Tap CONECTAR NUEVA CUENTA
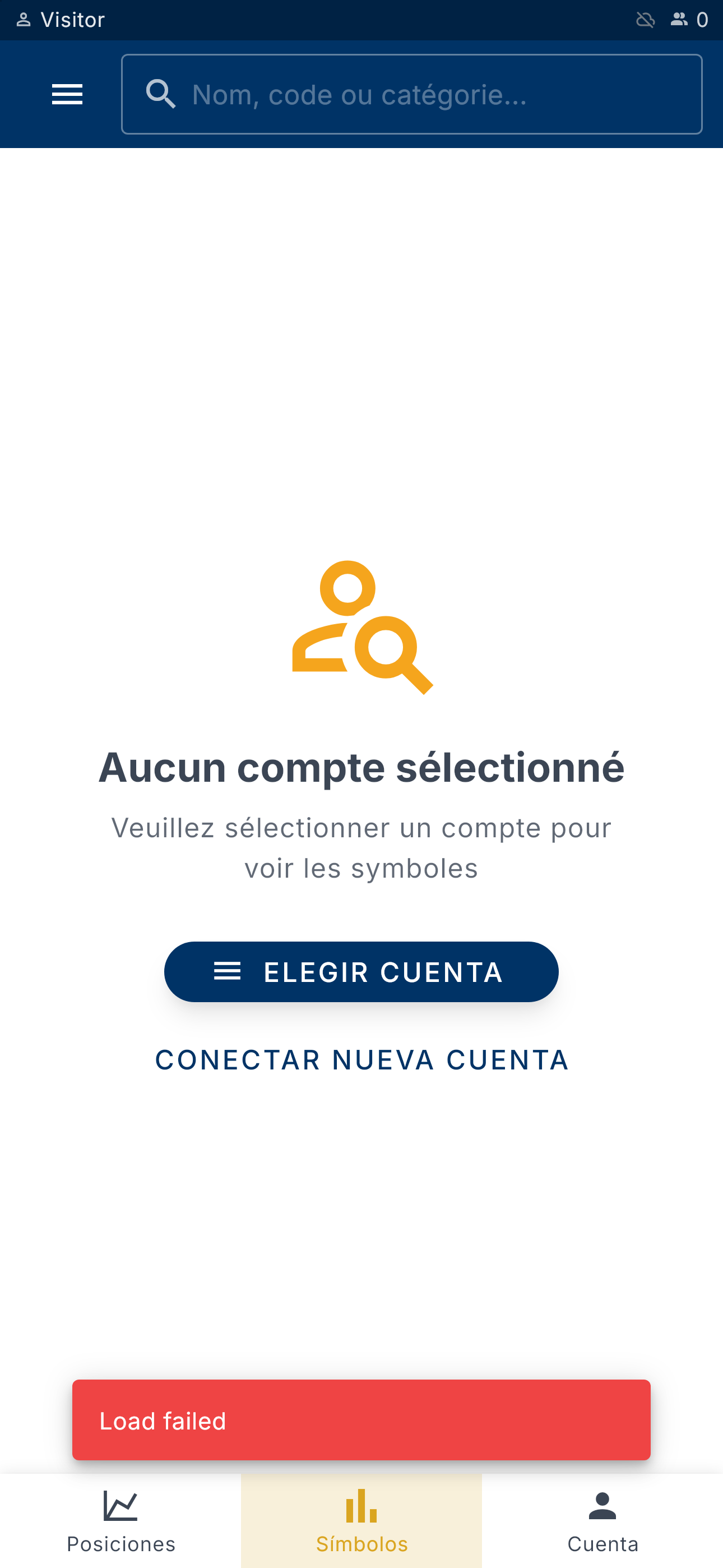723x1568 pixels. [361, 1060]
